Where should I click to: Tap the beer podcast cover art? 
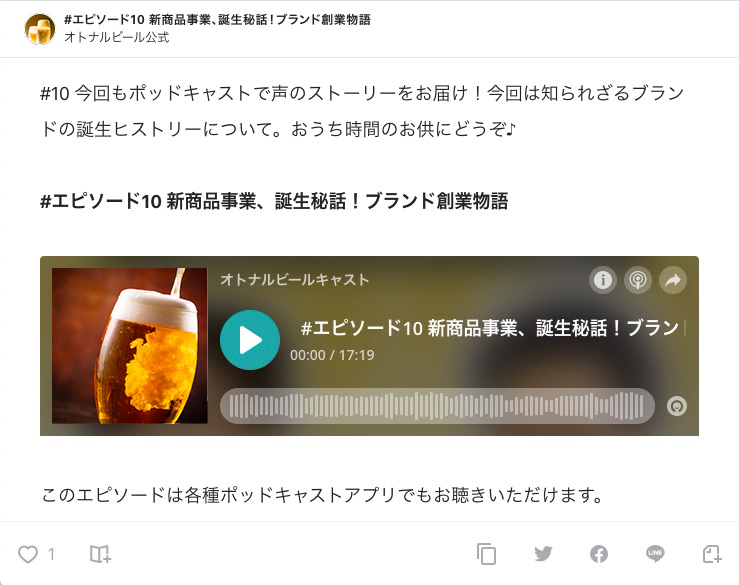pyautogui.click(x=129, y=346)
